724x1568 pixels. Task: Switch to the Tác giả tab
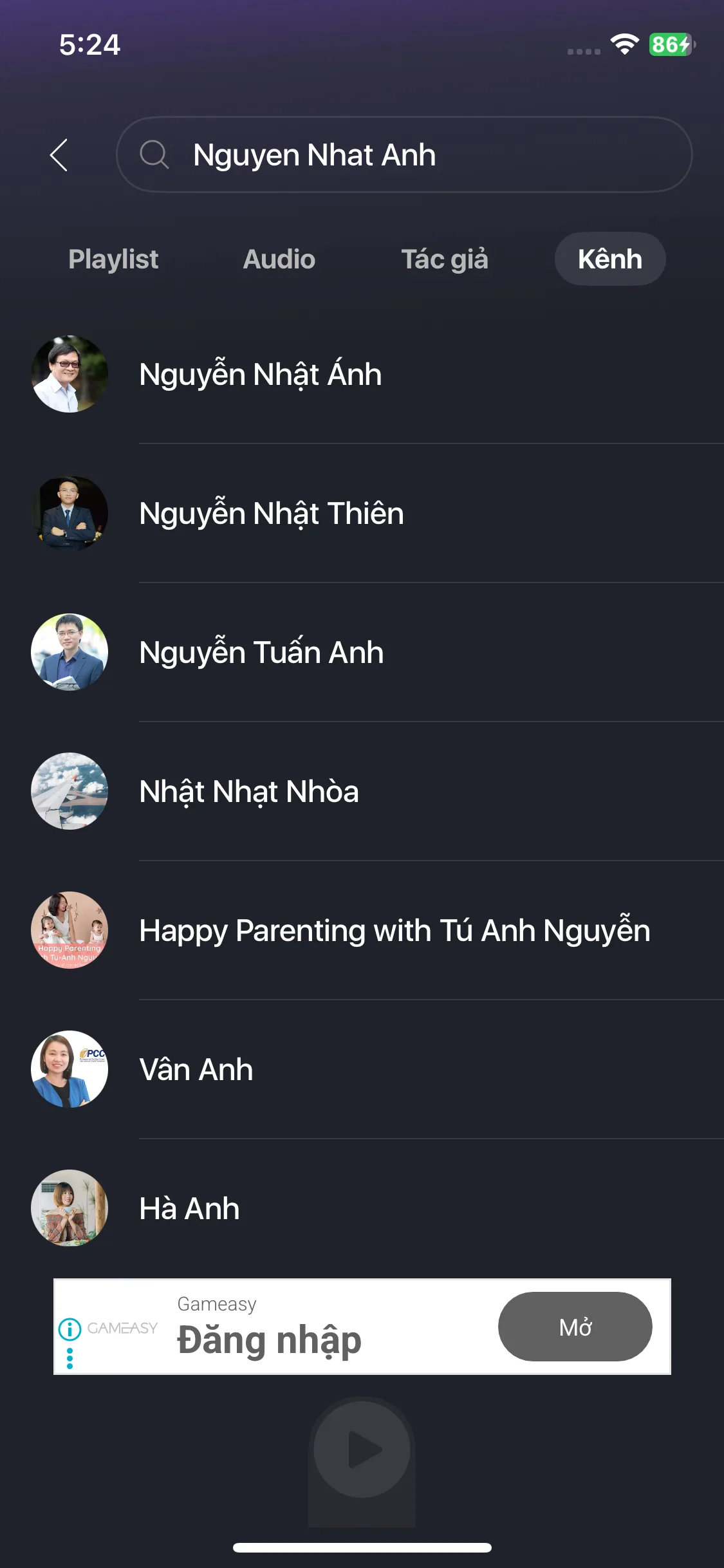point(445,259)
